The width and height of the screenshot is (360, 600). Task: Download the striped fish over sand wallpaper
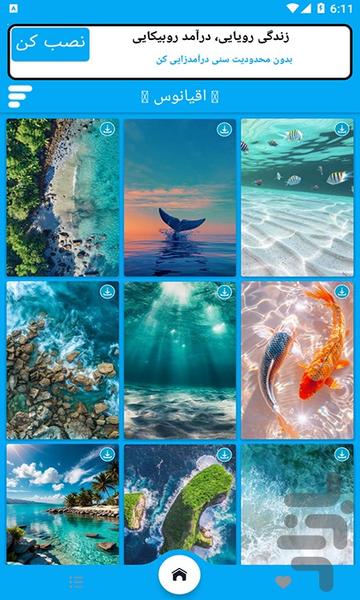(x=342, y=129)
